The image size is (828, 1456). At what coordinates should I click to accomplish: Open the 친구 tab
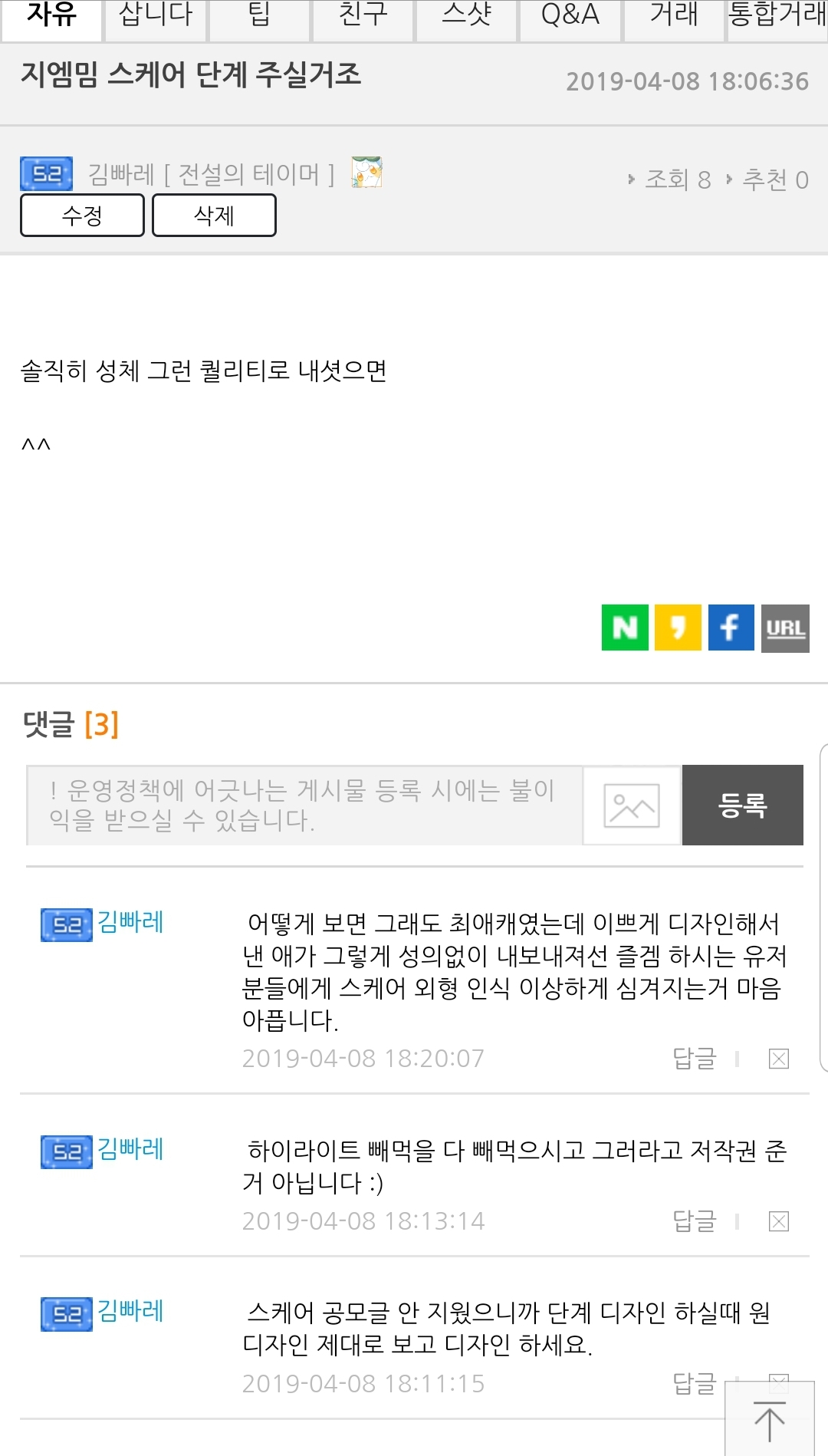click(363, 17)
